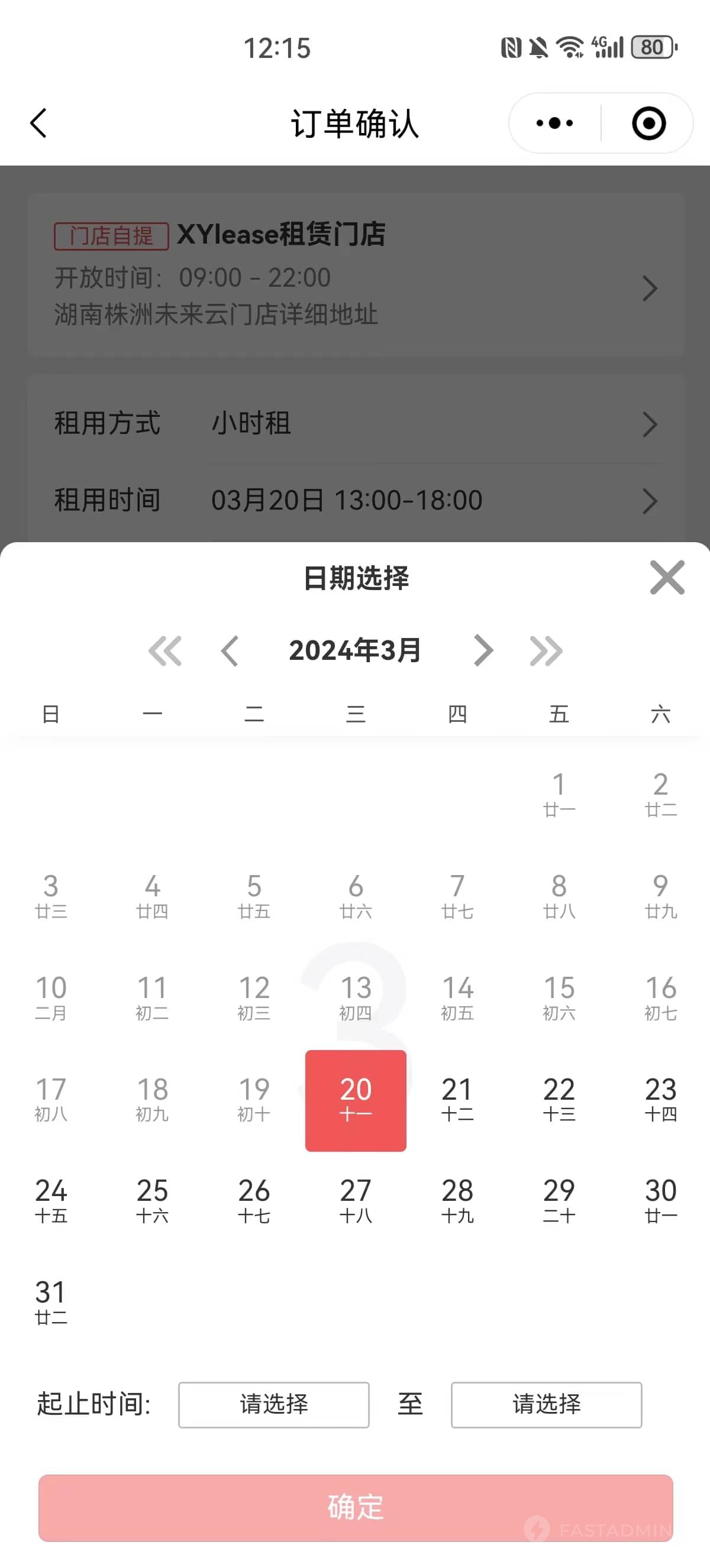
Task: Pick March 31 as the date
Action: 51,1303
